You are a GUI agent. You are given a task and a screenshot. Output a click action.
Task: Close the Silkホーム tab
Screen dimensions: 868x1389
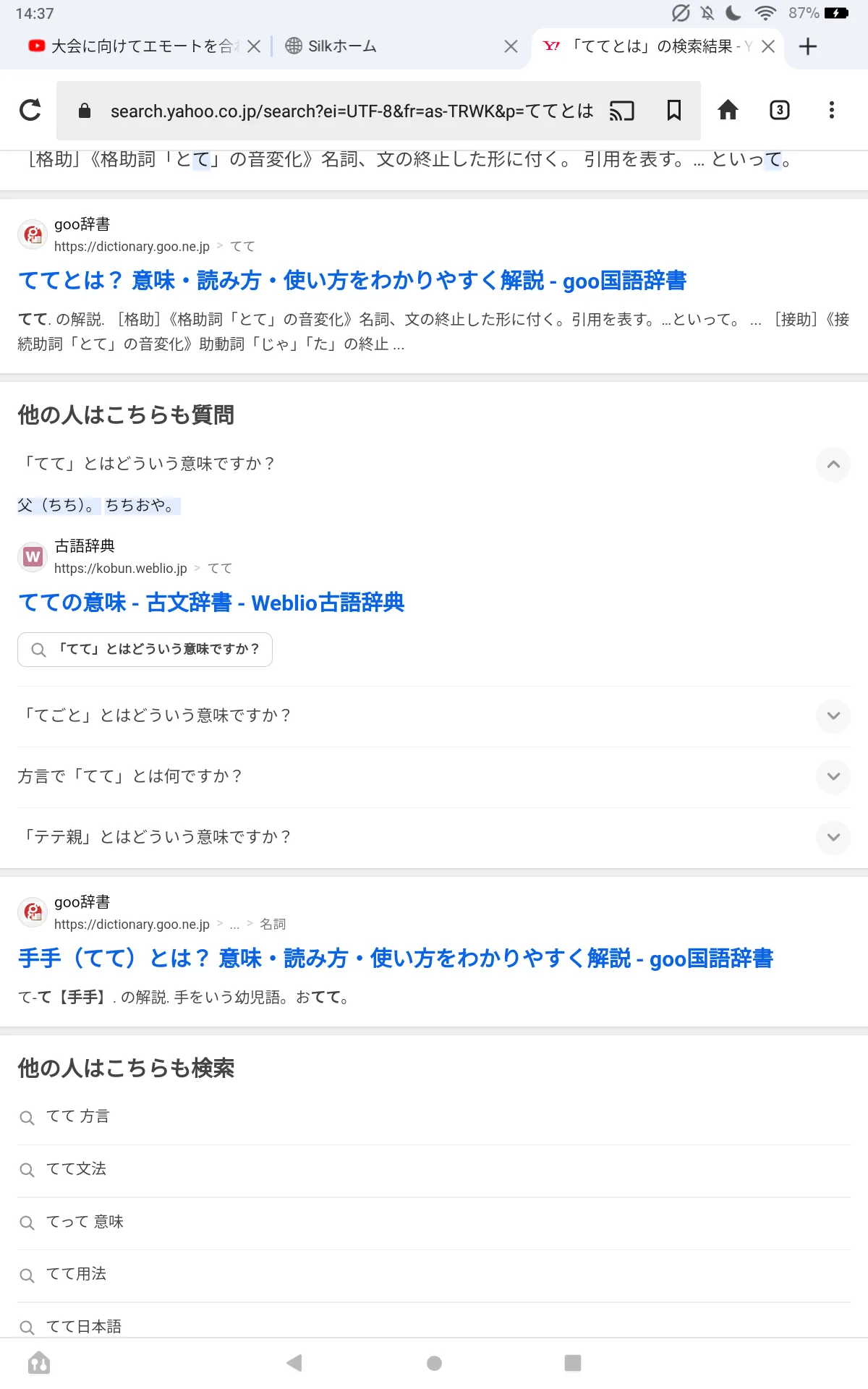pyautogui.click(x=511, y=46)
